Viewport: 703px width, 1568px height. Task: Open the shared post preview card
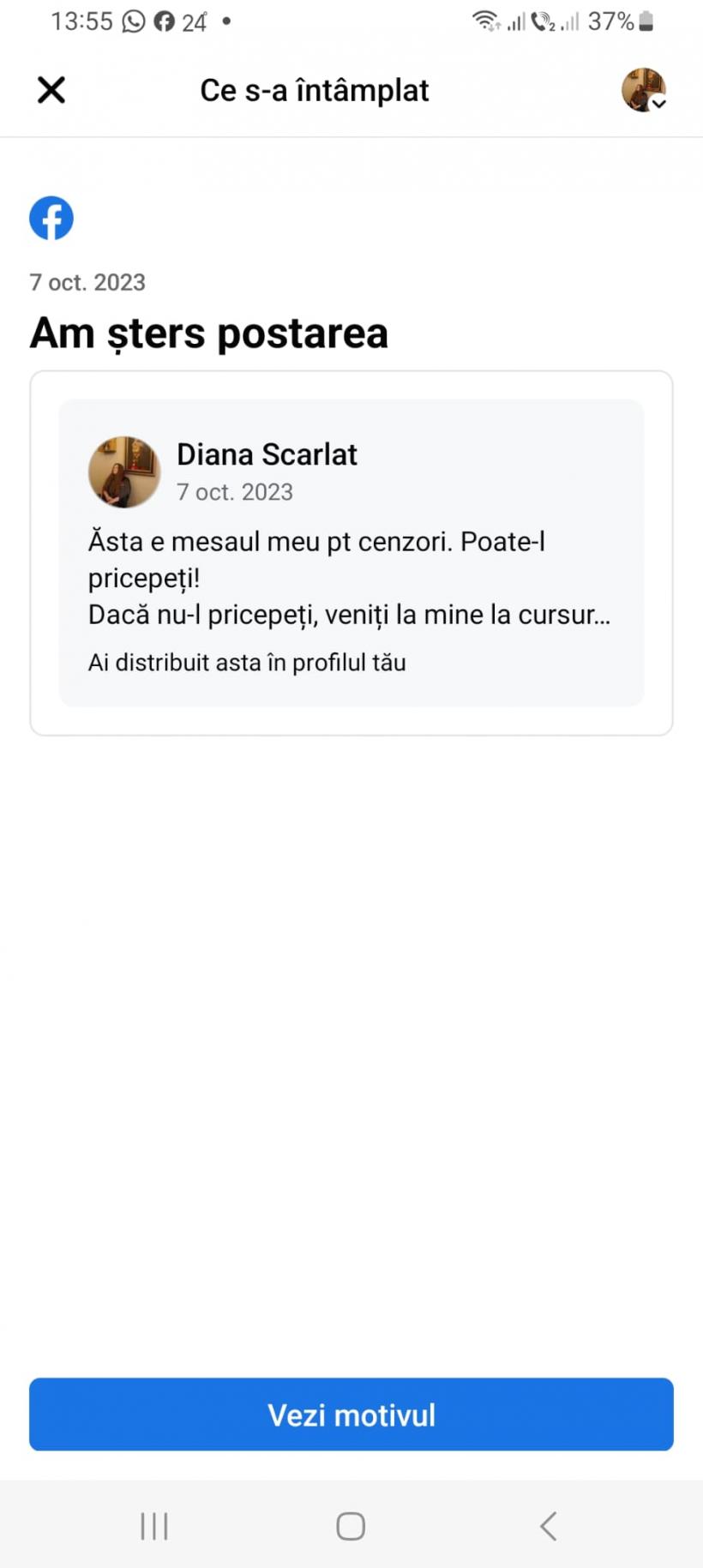click(x=351, y=553)
